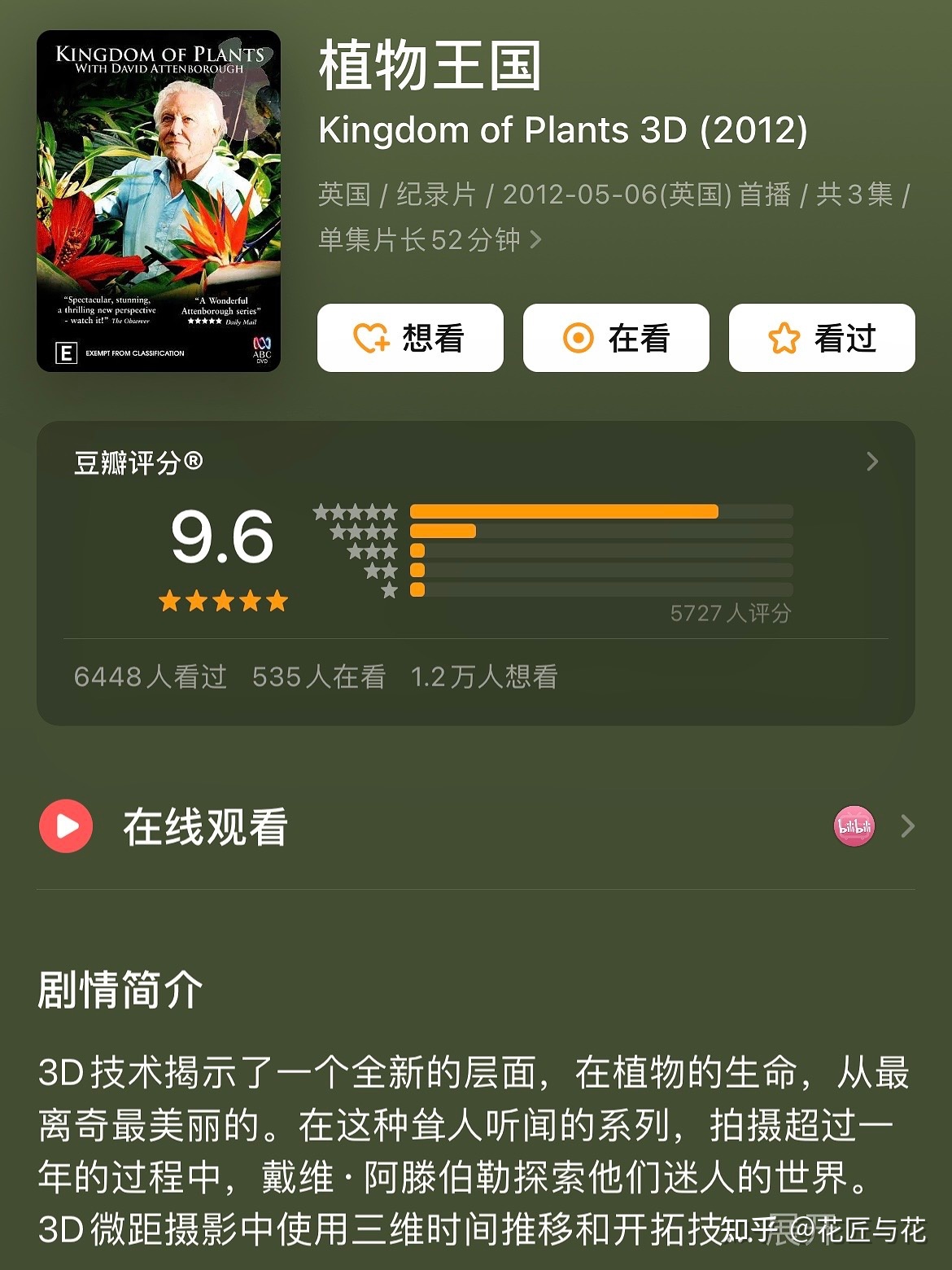Open the 豆瓣评分 rating details

(x=872, y=462)
